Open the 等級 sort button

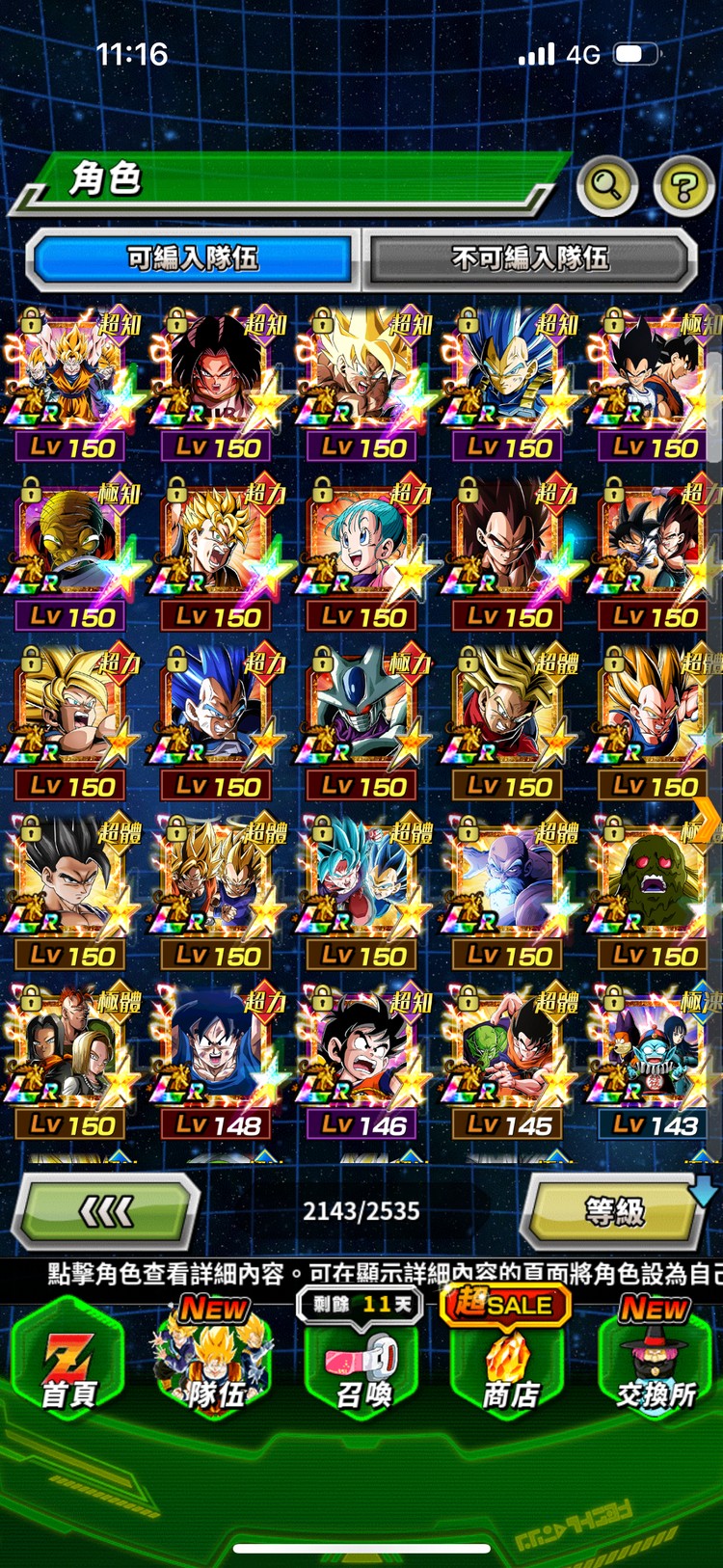pyautogui.click(x=613, y=1212)
